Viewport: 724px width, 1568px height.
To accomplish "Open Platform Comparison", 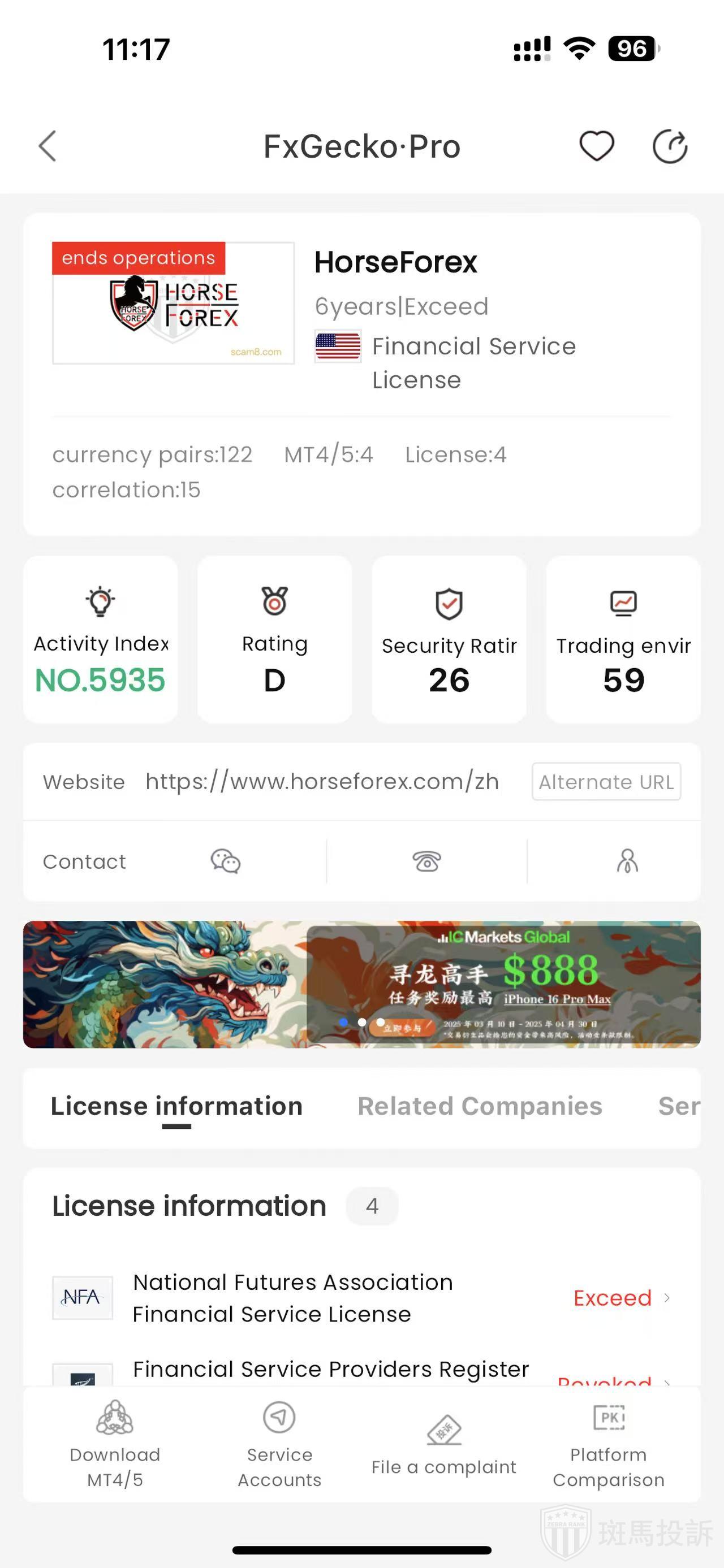I will click(608, 1443).
